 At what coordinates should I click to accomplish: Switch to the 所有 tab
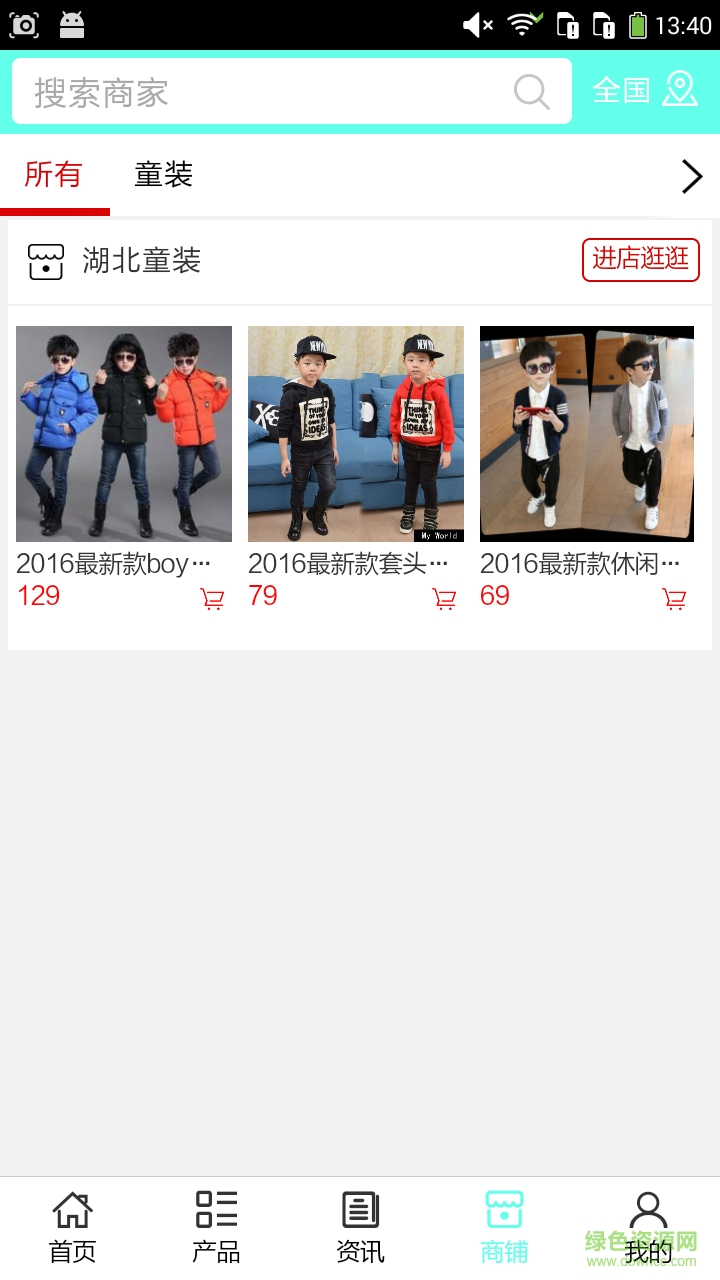54,175
